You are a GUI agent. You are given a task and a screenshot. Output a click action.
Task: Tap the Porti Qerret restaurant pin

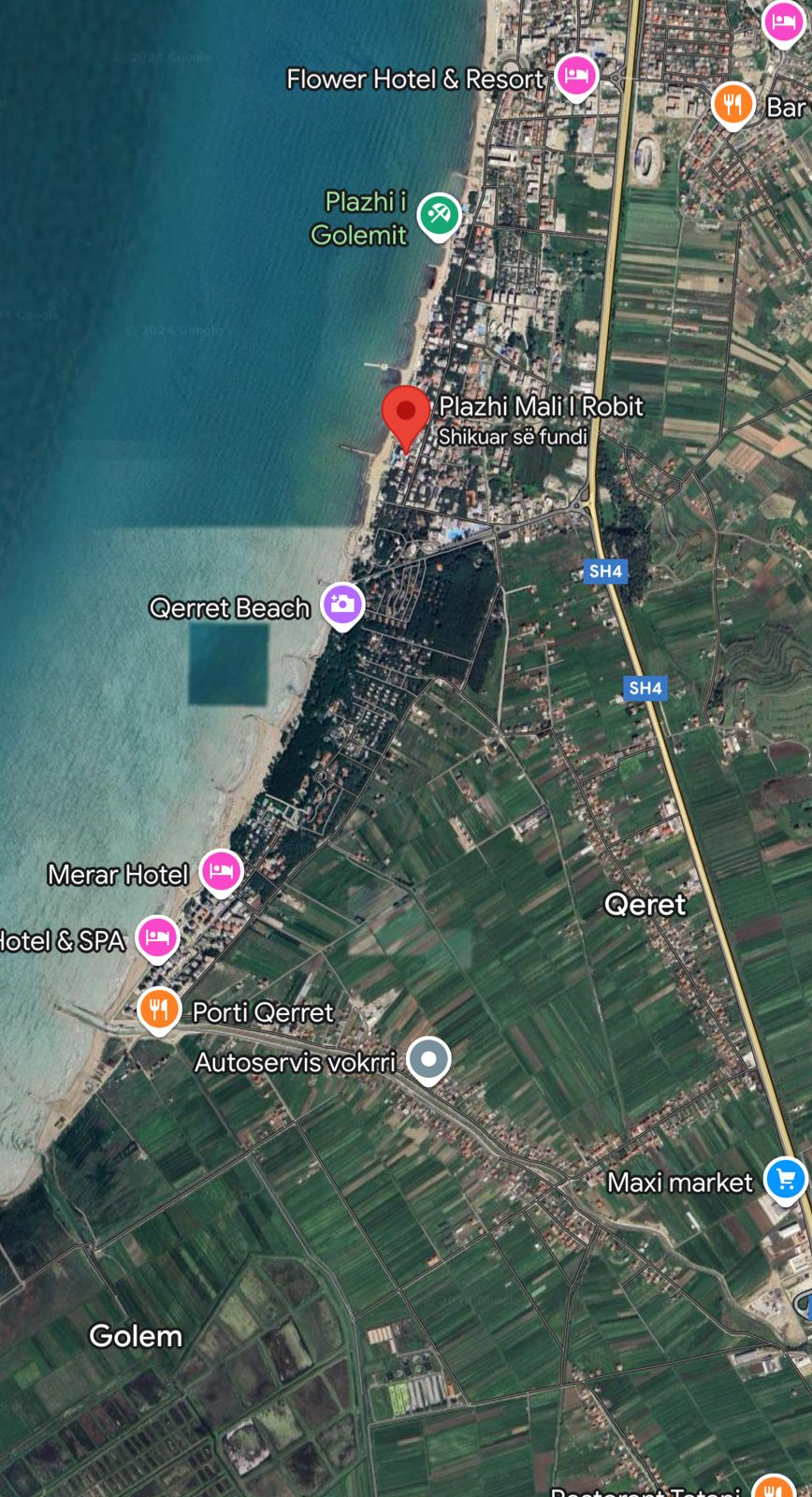160,1010
